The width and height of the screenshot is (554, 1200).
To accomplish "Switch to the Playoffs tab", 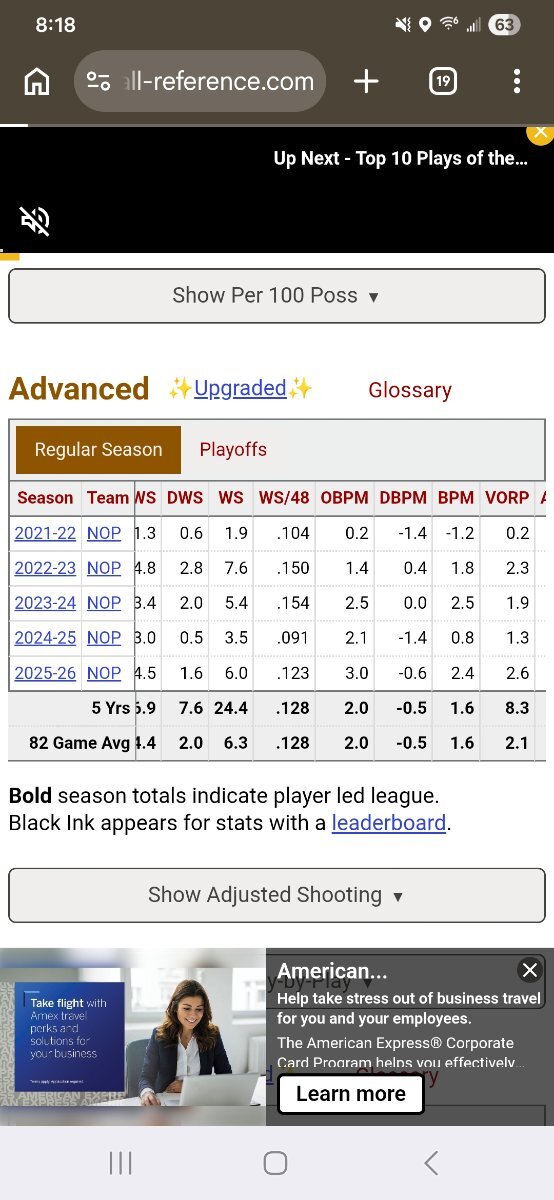I will click(233, 450).
